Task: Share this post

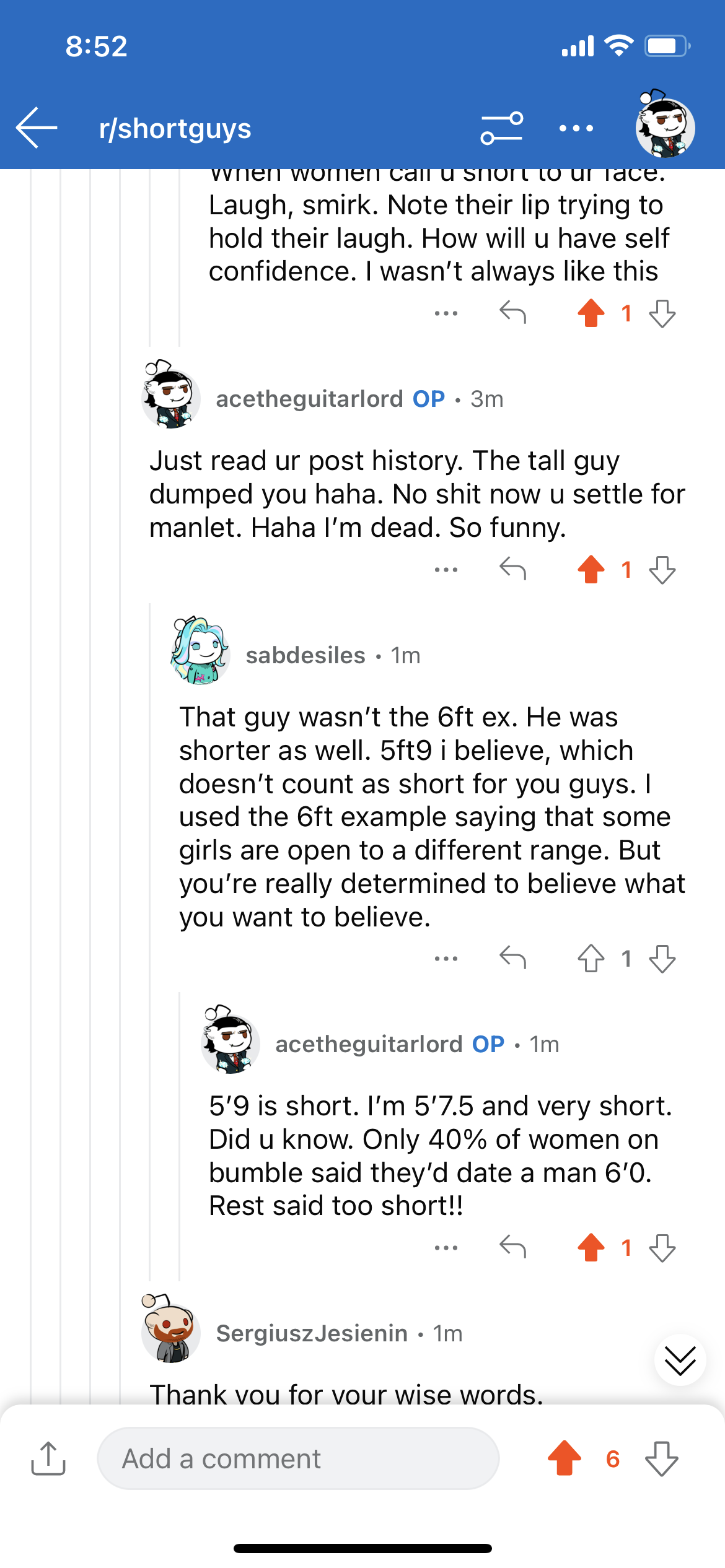Action: point(48,1458)
